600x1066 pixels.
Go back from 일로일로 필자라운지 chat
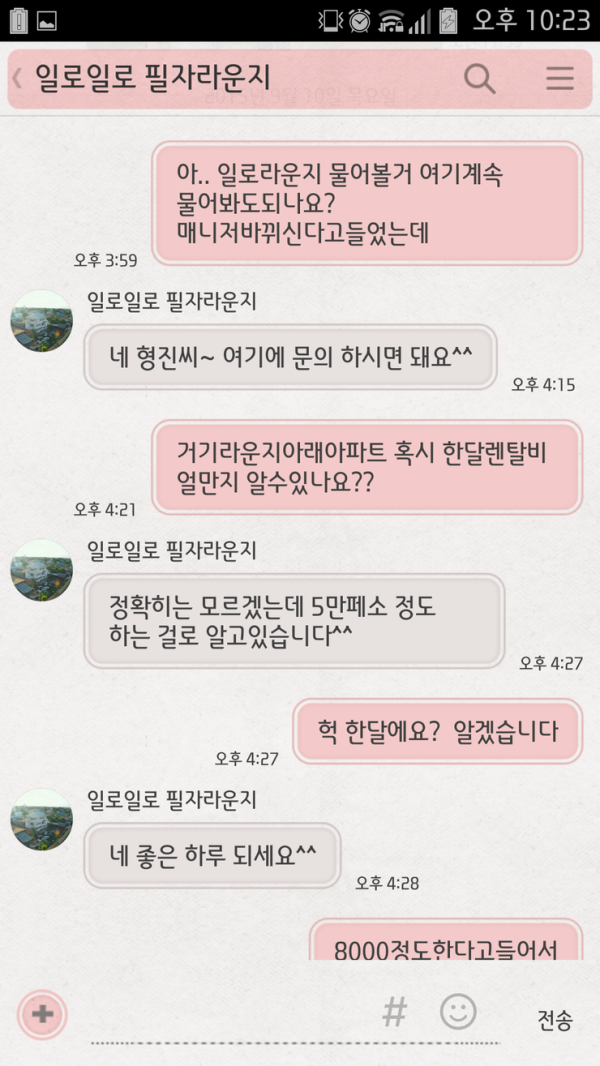18,78
